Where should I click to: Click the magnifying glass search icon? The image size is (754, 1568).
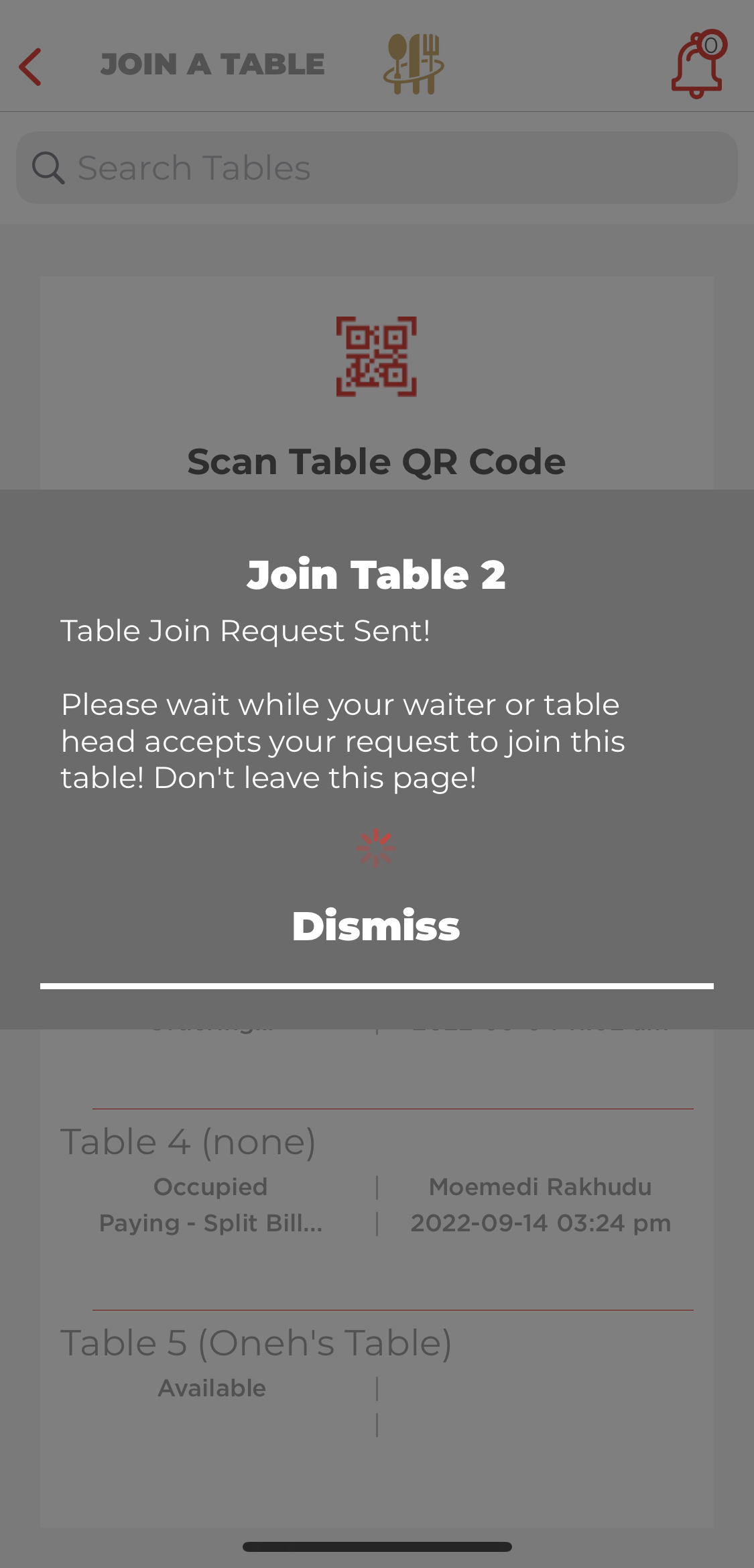click(47, 166)
